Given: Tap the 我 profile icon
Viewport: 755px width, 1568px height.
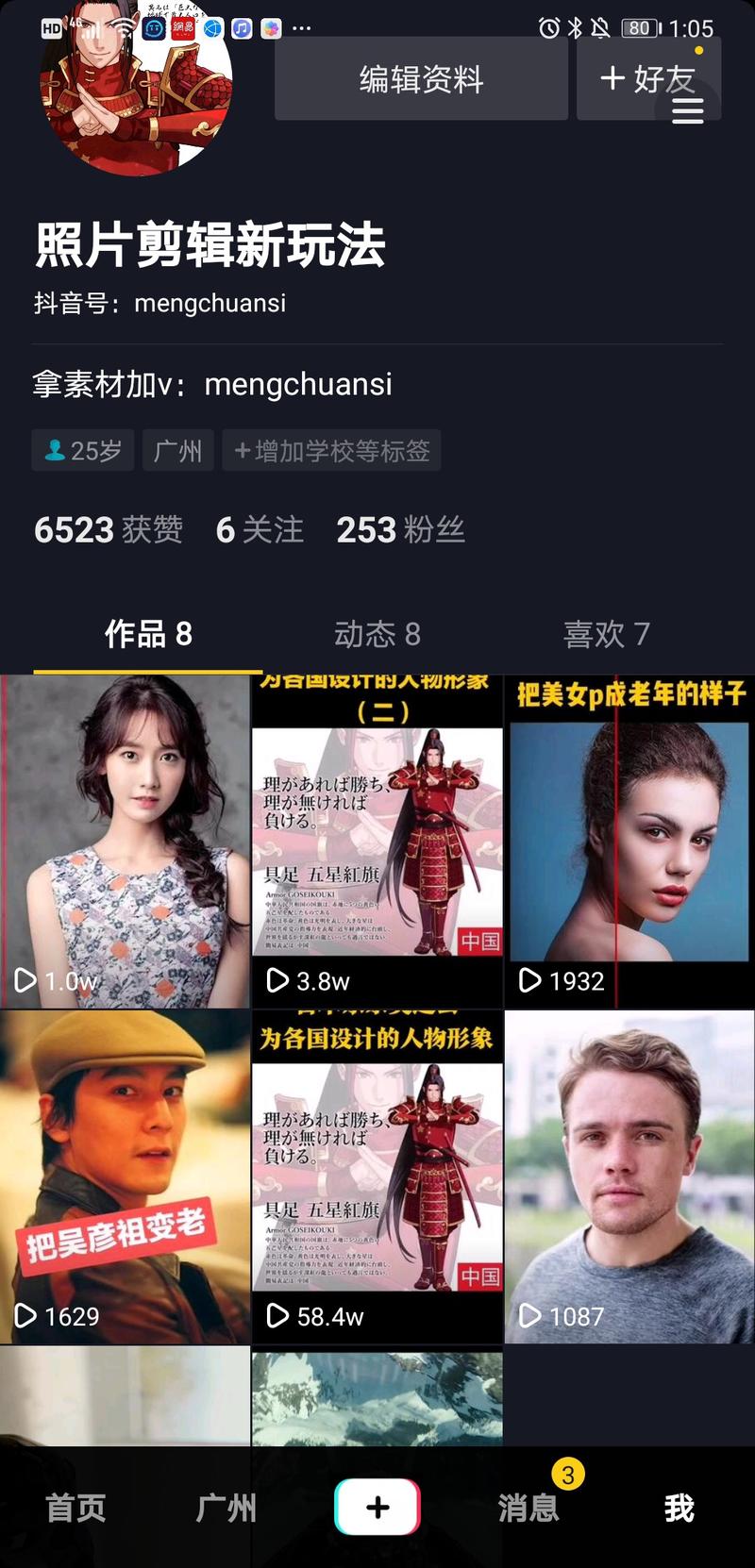Looking at the screenshot, I should pyautogui.click(x=679, y=1510).
